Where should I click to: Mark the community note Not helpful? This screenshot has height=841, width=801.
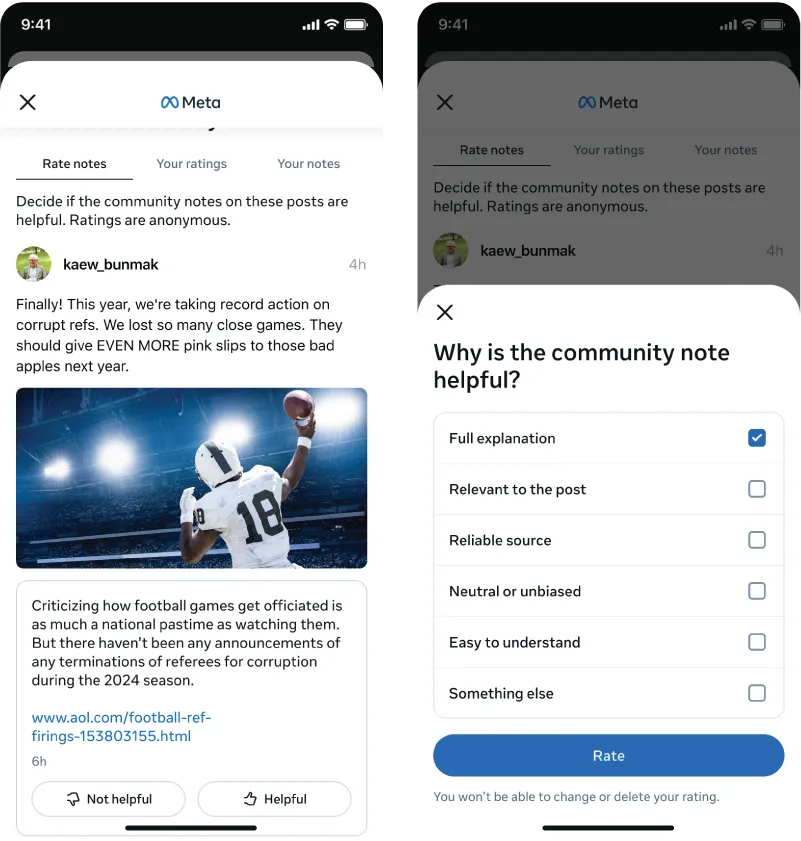[109, 799]
